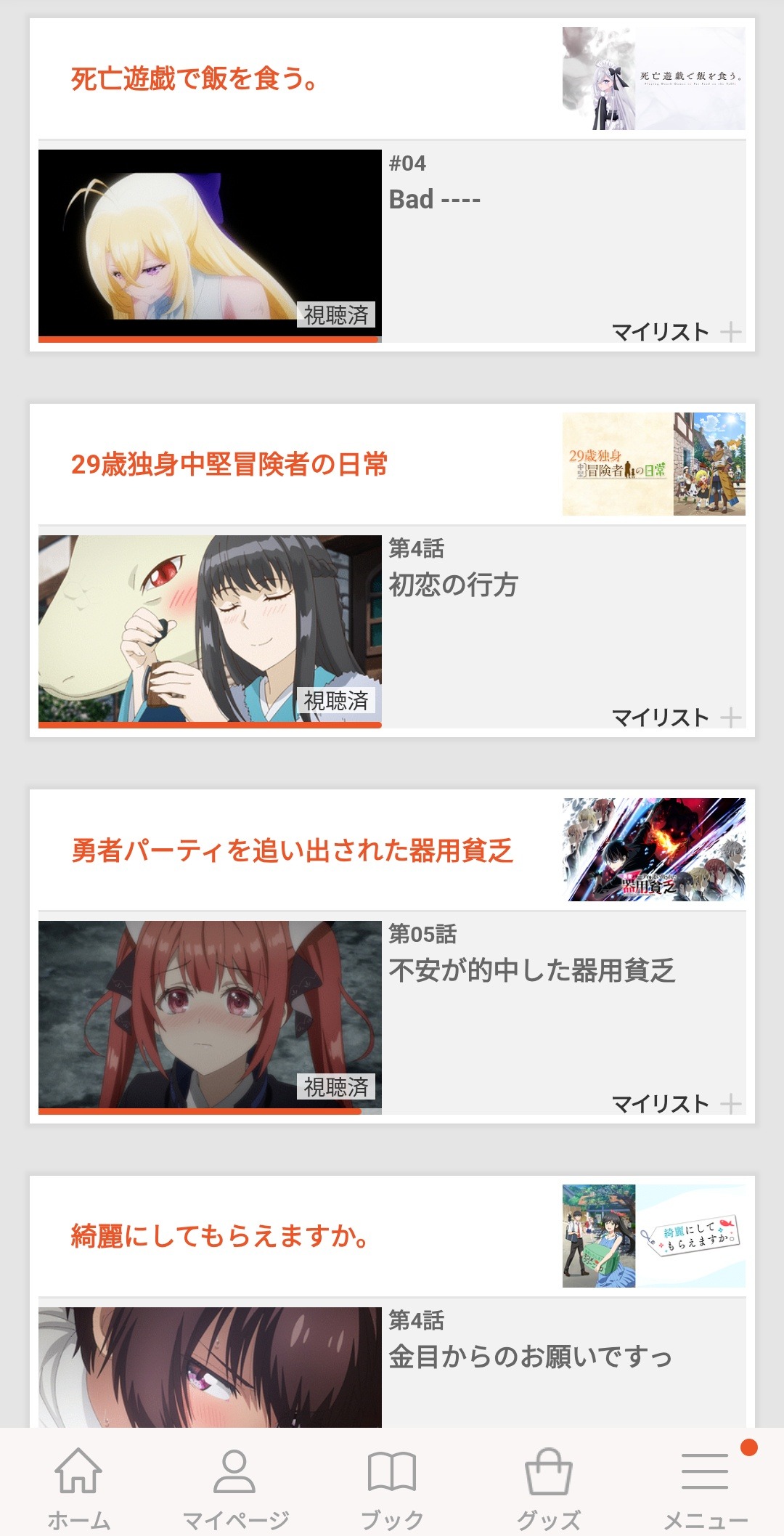Viewport: 784px width, 1536px height.
Task: Play episode #04 Bad ----
Action: [x=210, y=245]
